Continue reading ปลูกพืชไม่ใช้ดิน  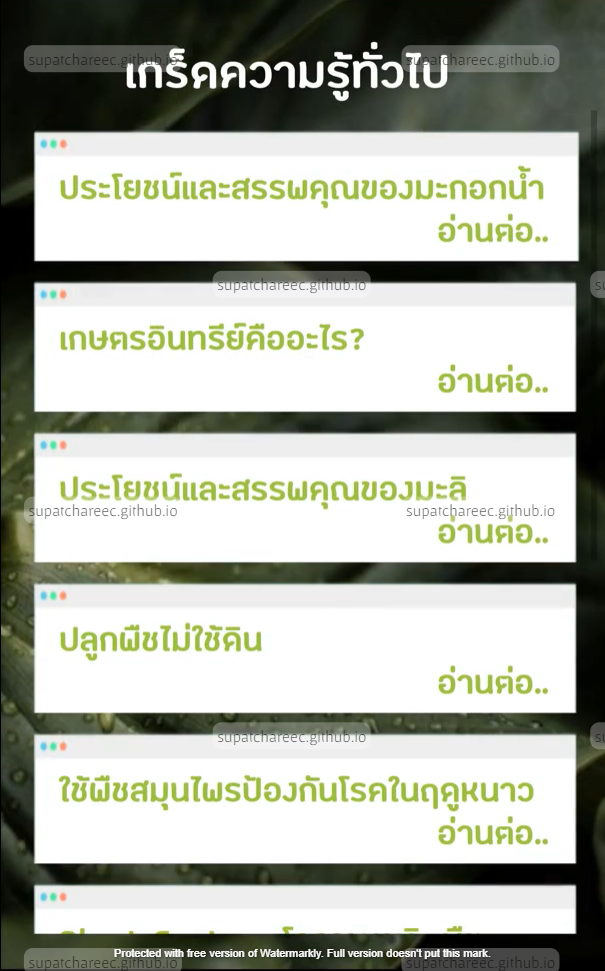pyautogui.click(x=493, y=684)
